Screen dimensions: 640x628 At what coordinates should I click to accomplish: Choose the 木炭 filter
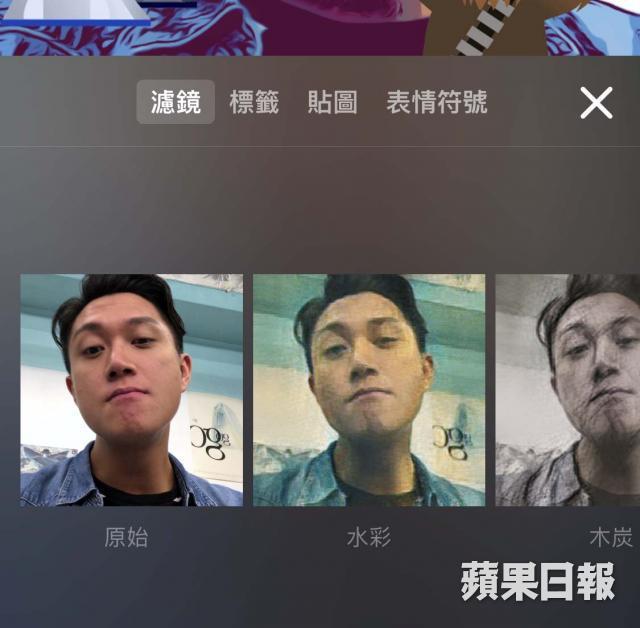tap(570, 390)
